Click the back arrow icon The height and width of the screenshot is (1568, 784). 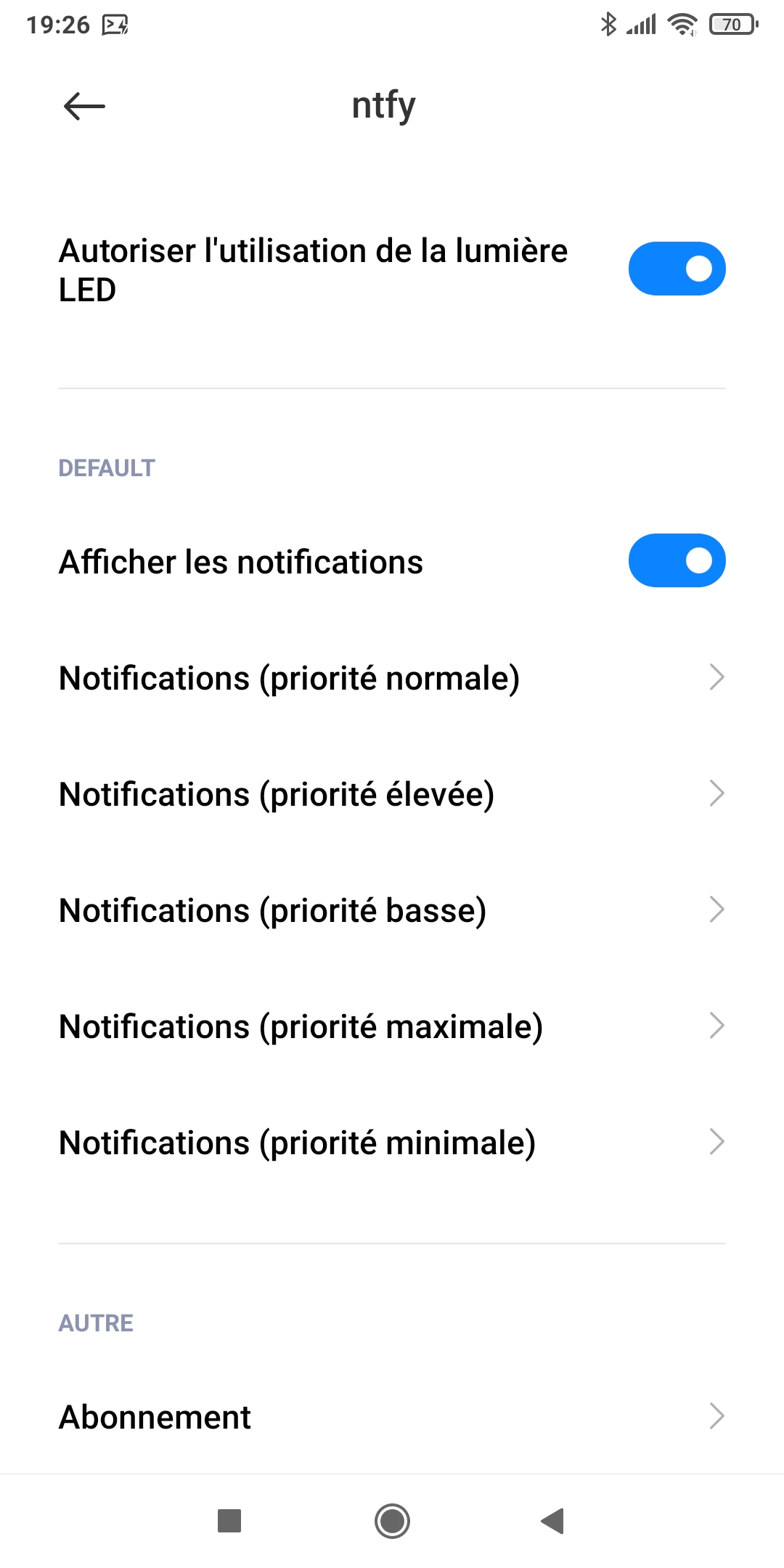click(x=83, y=106)
